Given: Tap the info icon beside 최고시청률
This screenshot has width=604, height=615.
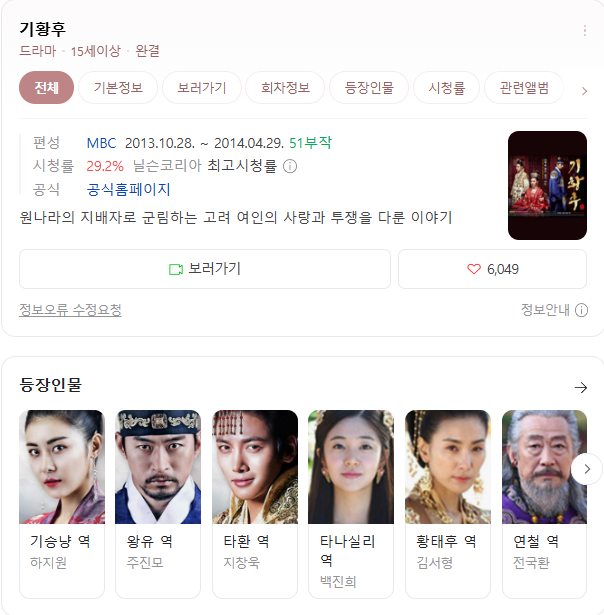Looking at the screenshot, I should [290, 166].
